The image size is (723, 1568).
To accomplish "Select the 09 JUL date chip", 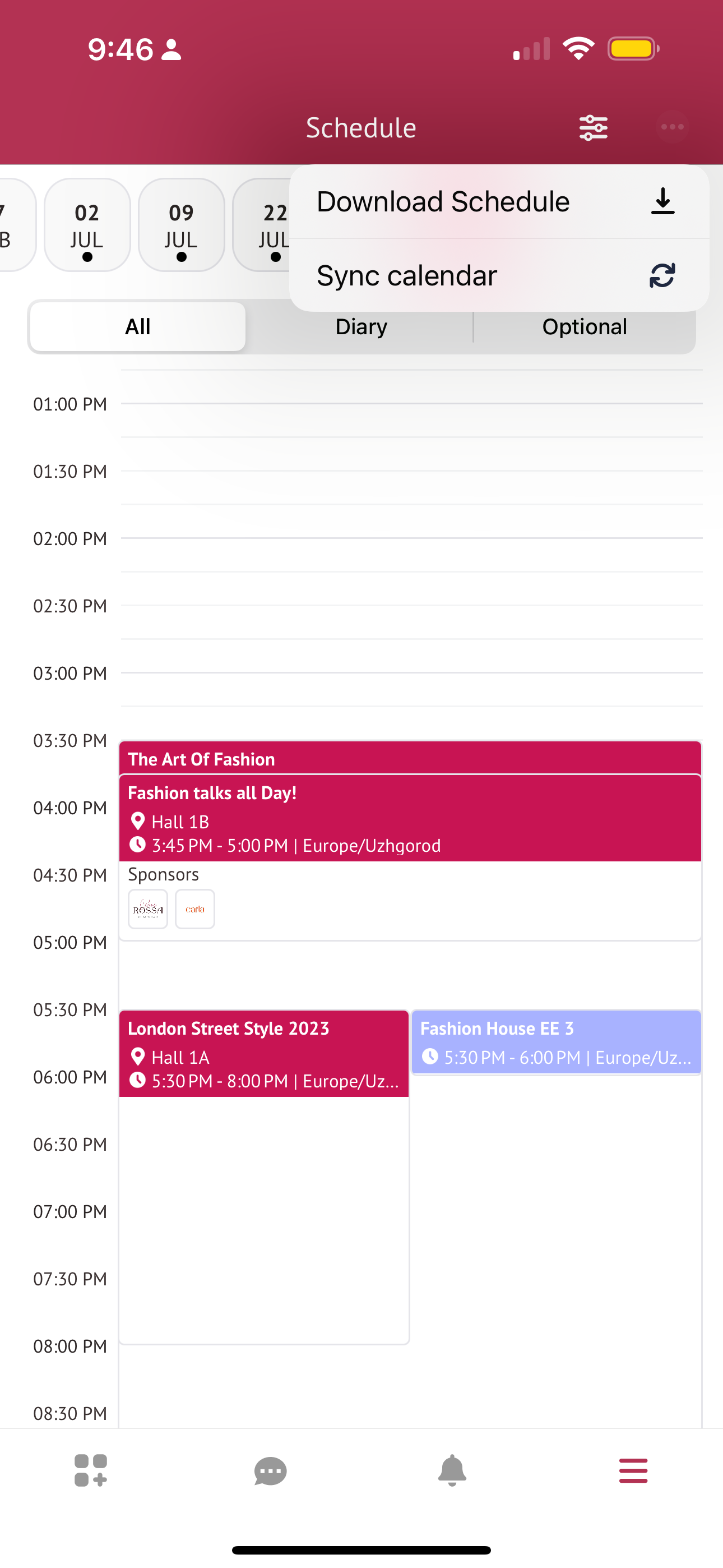I will pyautogui.click(x=180, y=225).
